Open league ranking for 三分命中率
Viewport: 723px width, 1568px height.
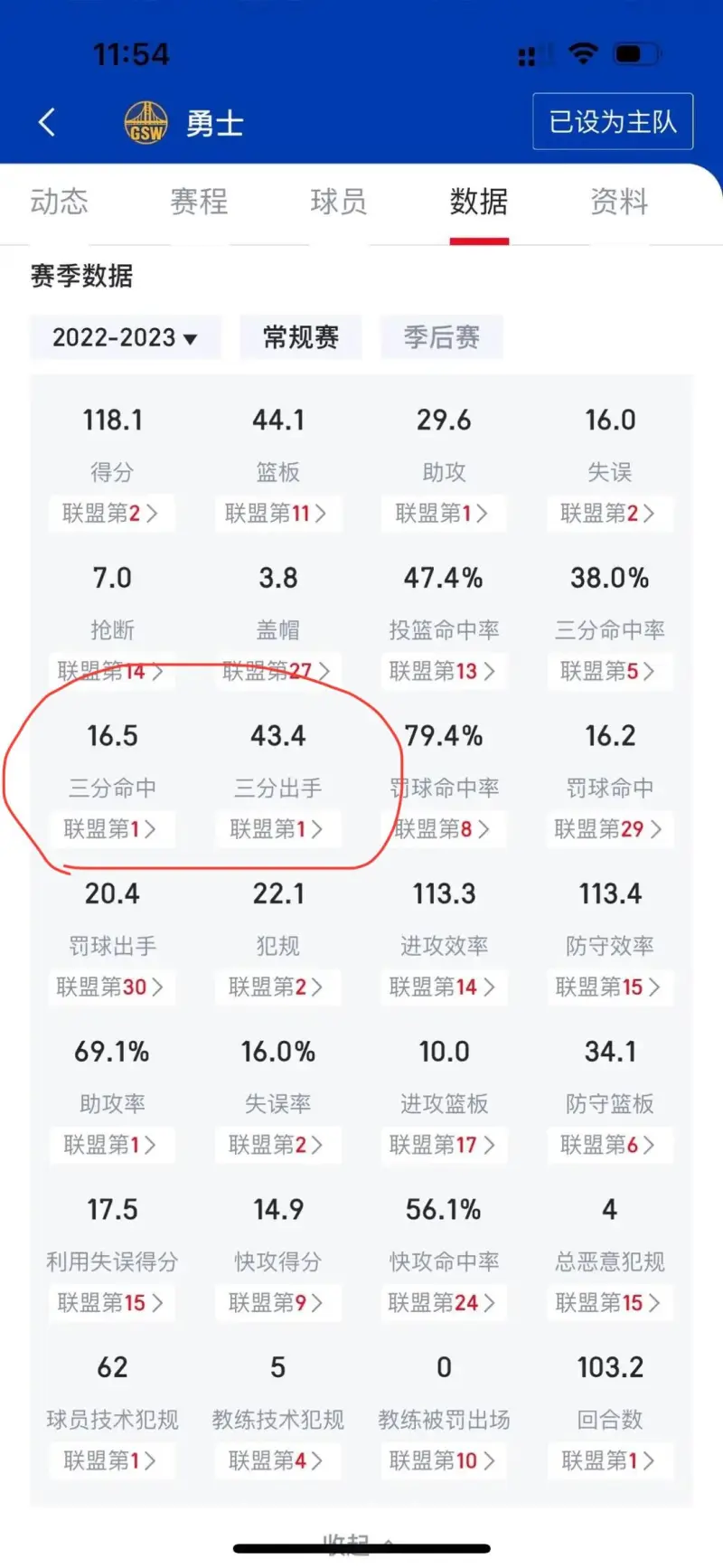[610, 671]
